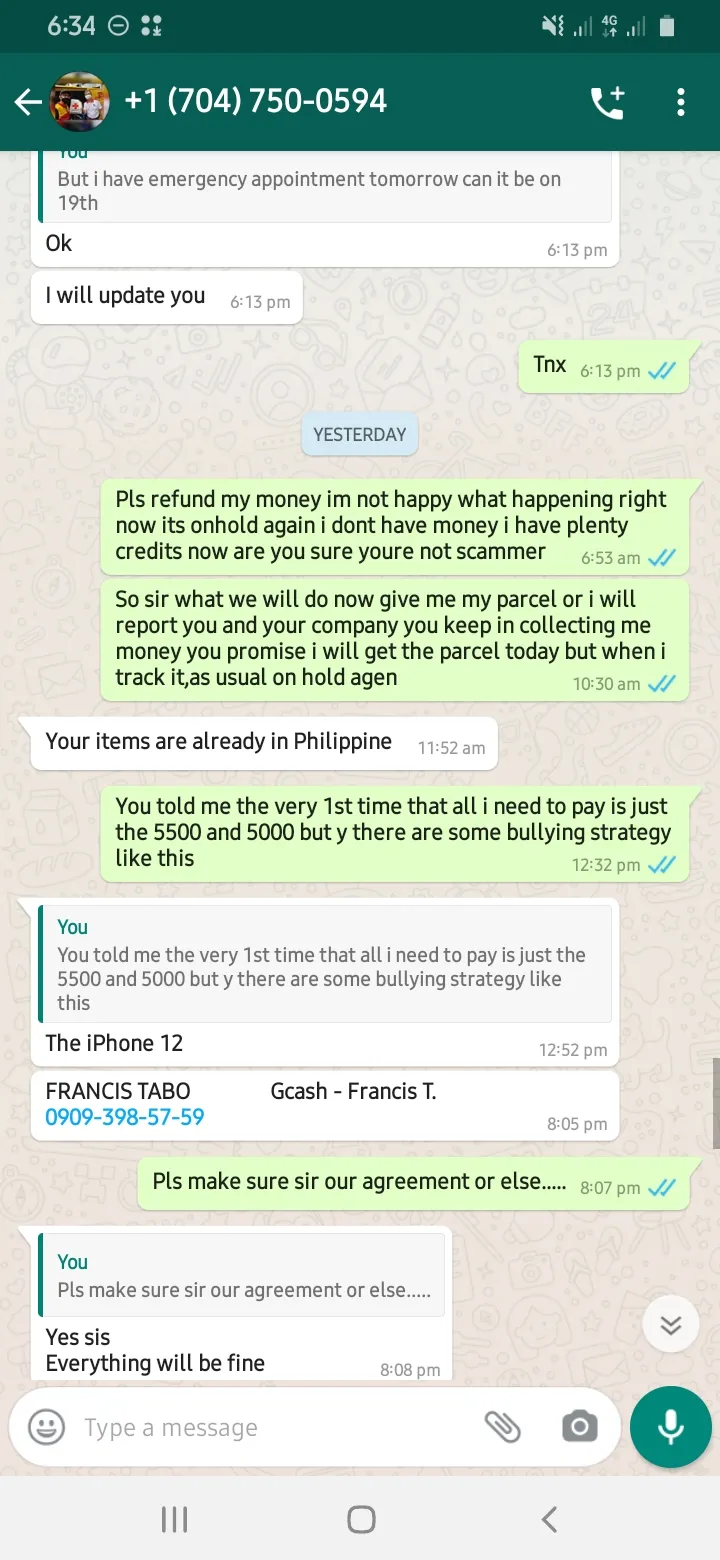
Task: Start a call with this contact
Action: pyautogui.click(x=607, y=102)
